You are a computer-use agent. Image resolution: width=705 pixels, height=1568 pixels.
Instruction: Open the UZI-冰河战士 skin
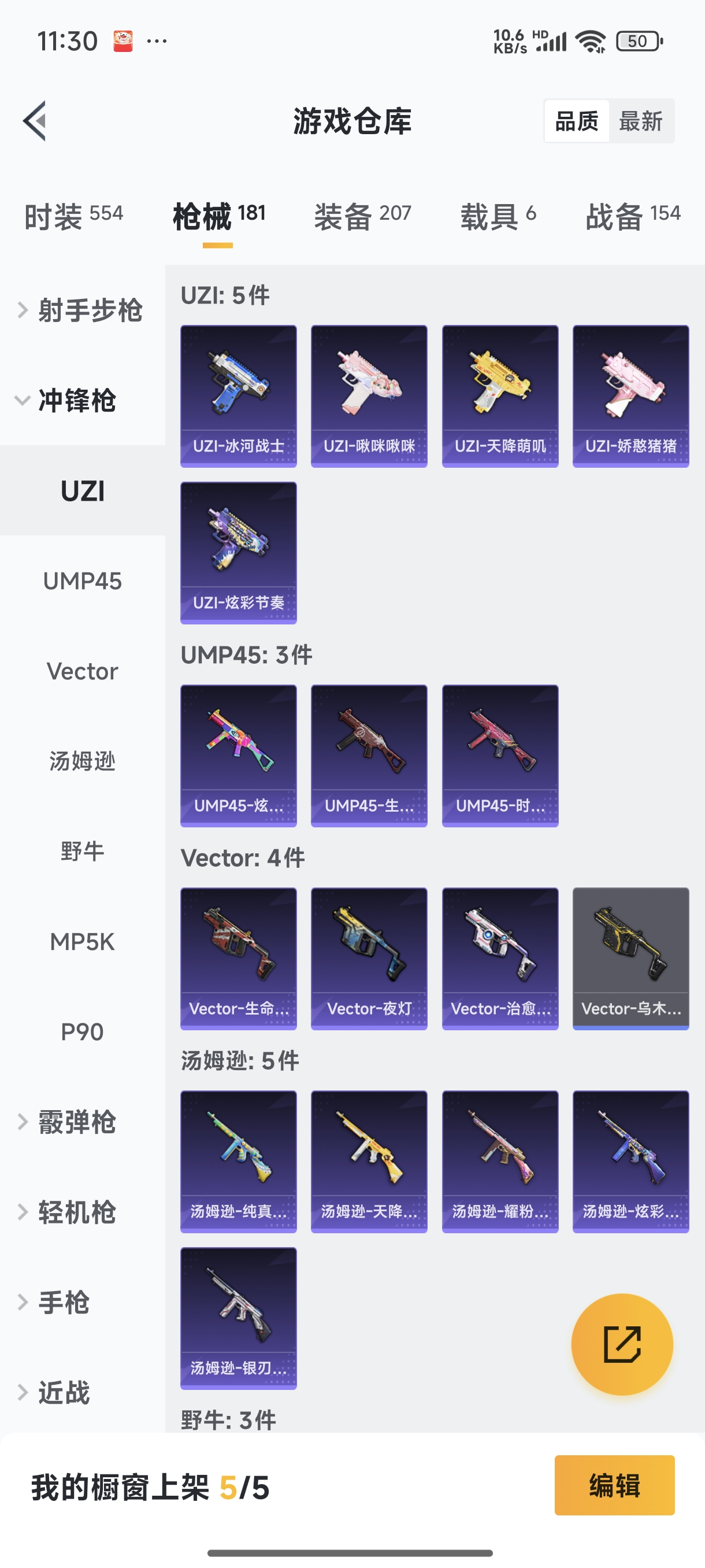tap(239, 396)
